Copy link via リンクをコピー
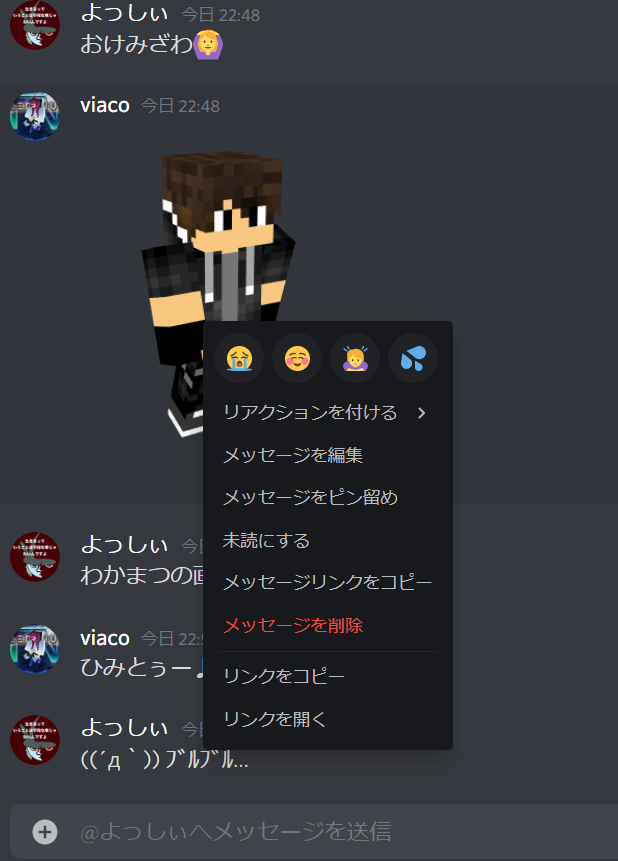The image size is (618, 861). click(x=283, y=677)
